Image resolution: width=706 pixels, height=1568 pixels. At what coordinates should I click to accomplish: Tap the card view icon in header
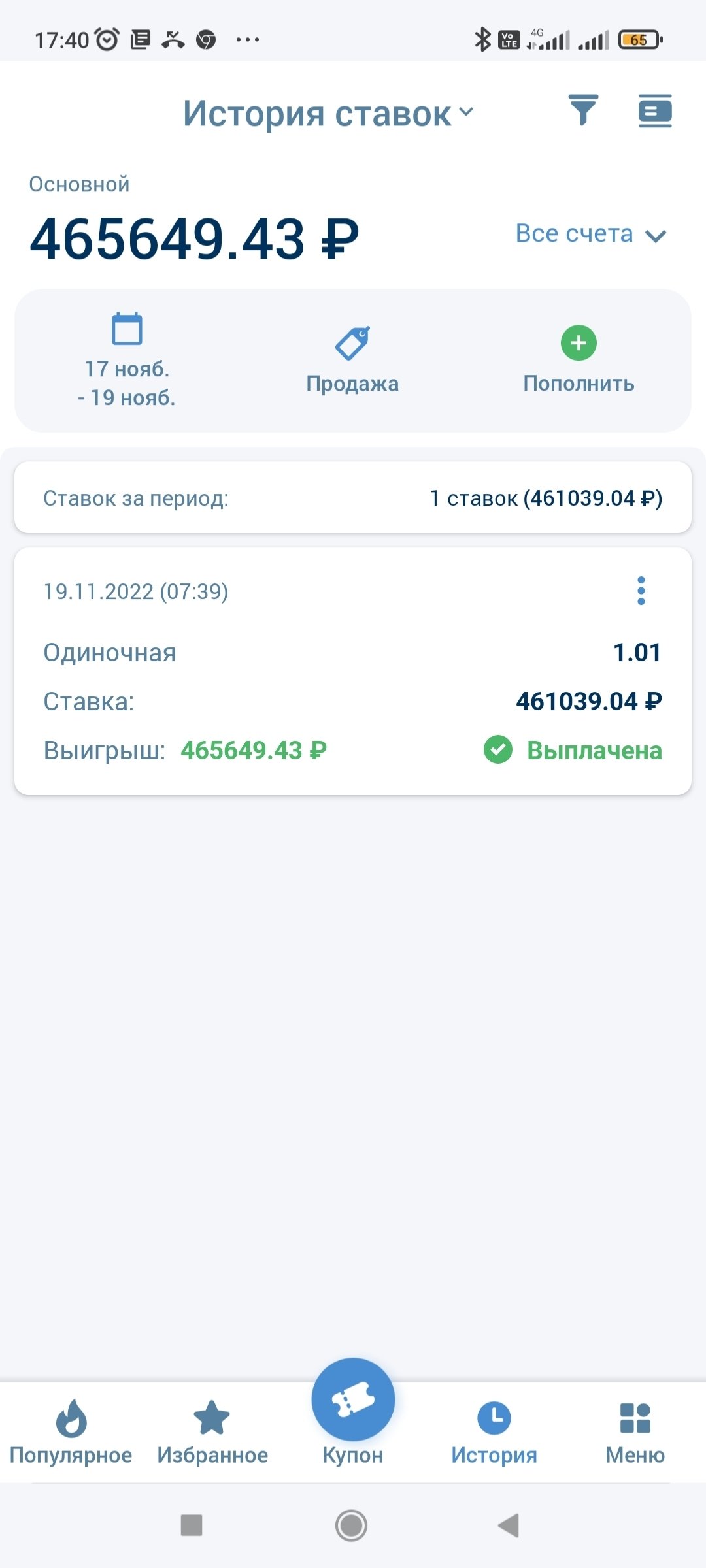coord(655,110)
